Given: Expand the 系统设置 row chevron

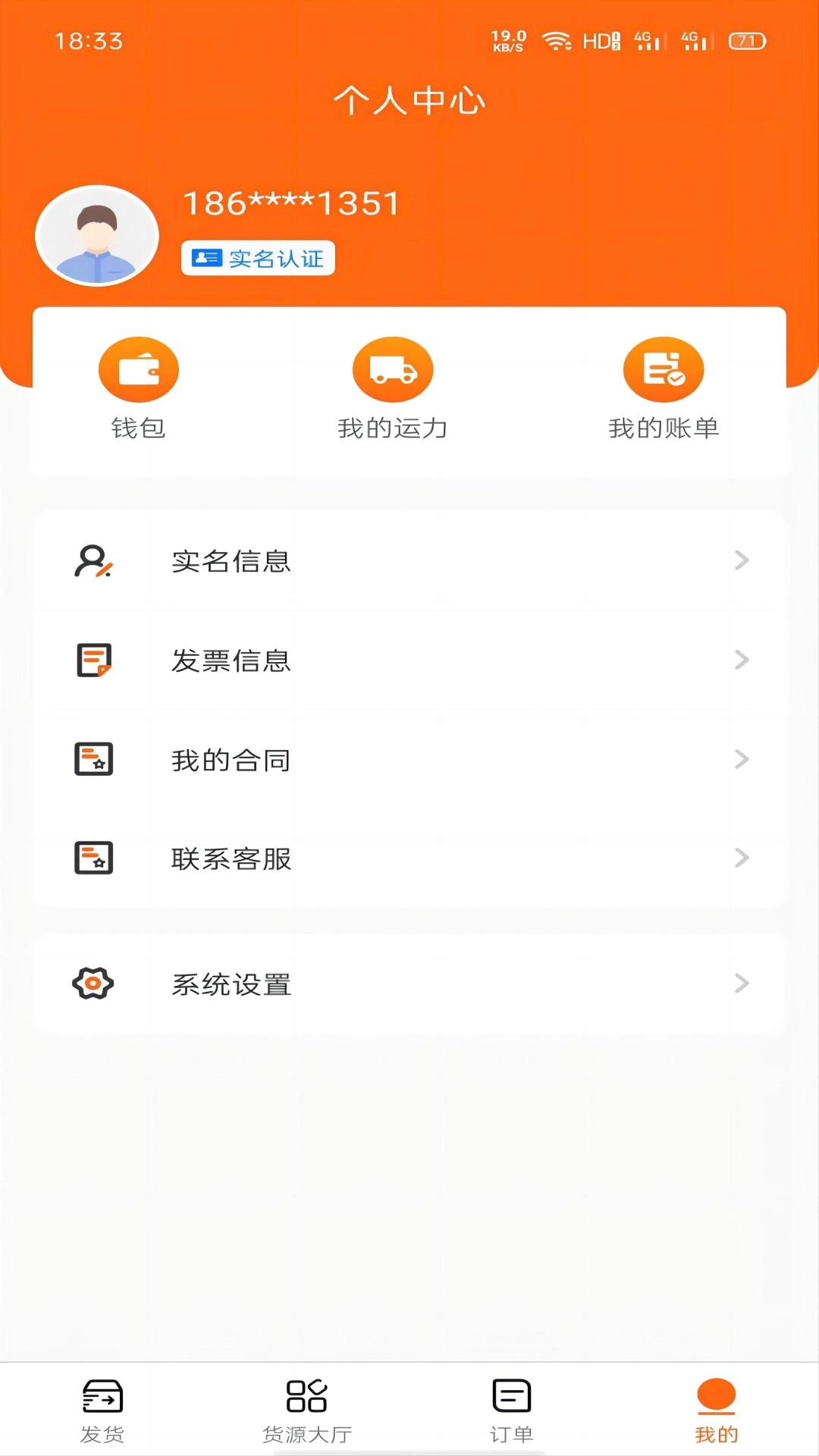Looking at the screenshot, I should 742,984.
